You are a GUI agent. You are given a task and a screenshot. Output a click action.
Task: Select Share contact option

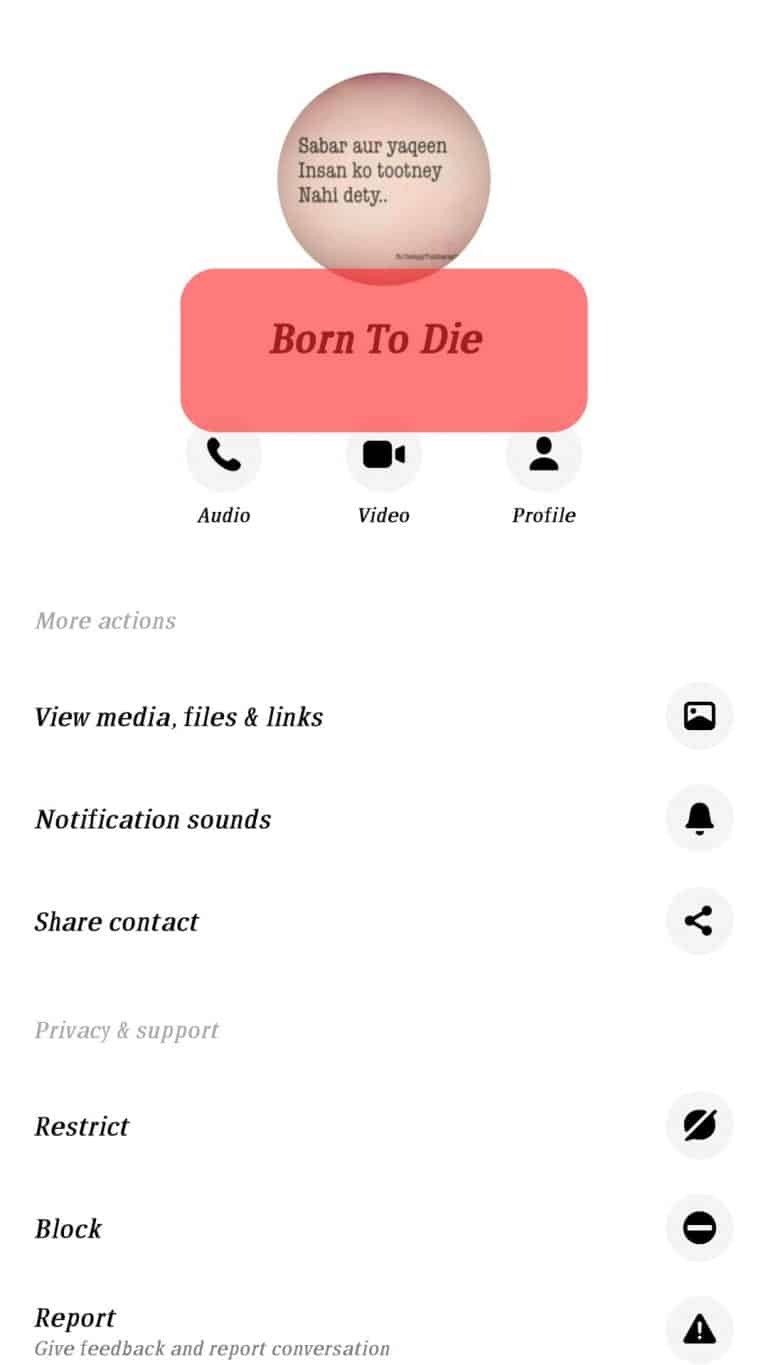116,920
